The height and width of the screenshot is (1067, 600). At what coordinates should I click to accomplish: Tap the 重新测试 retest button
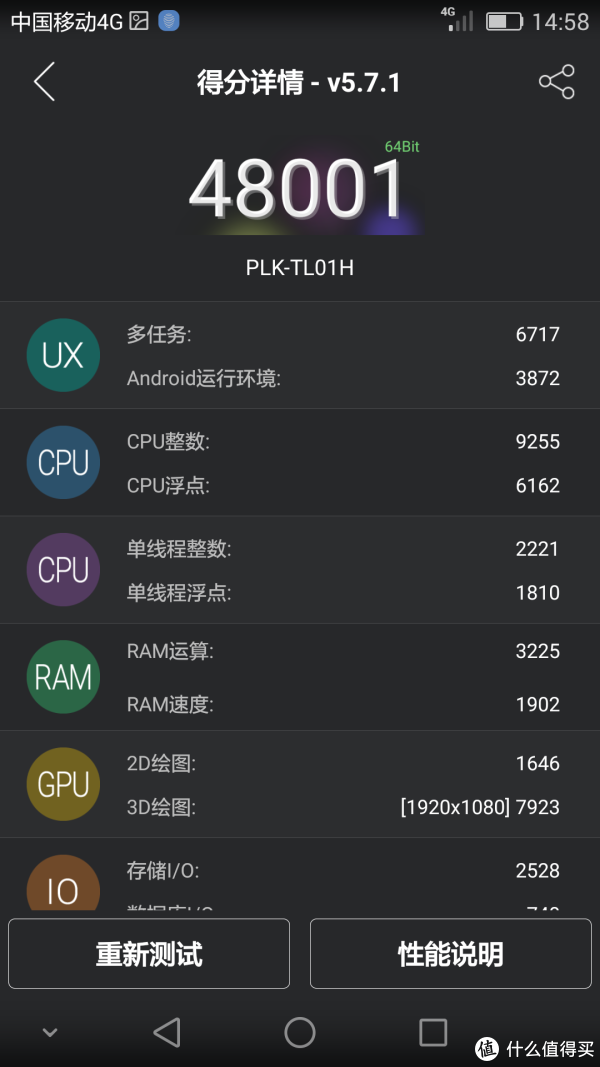(x=149, y=953)
